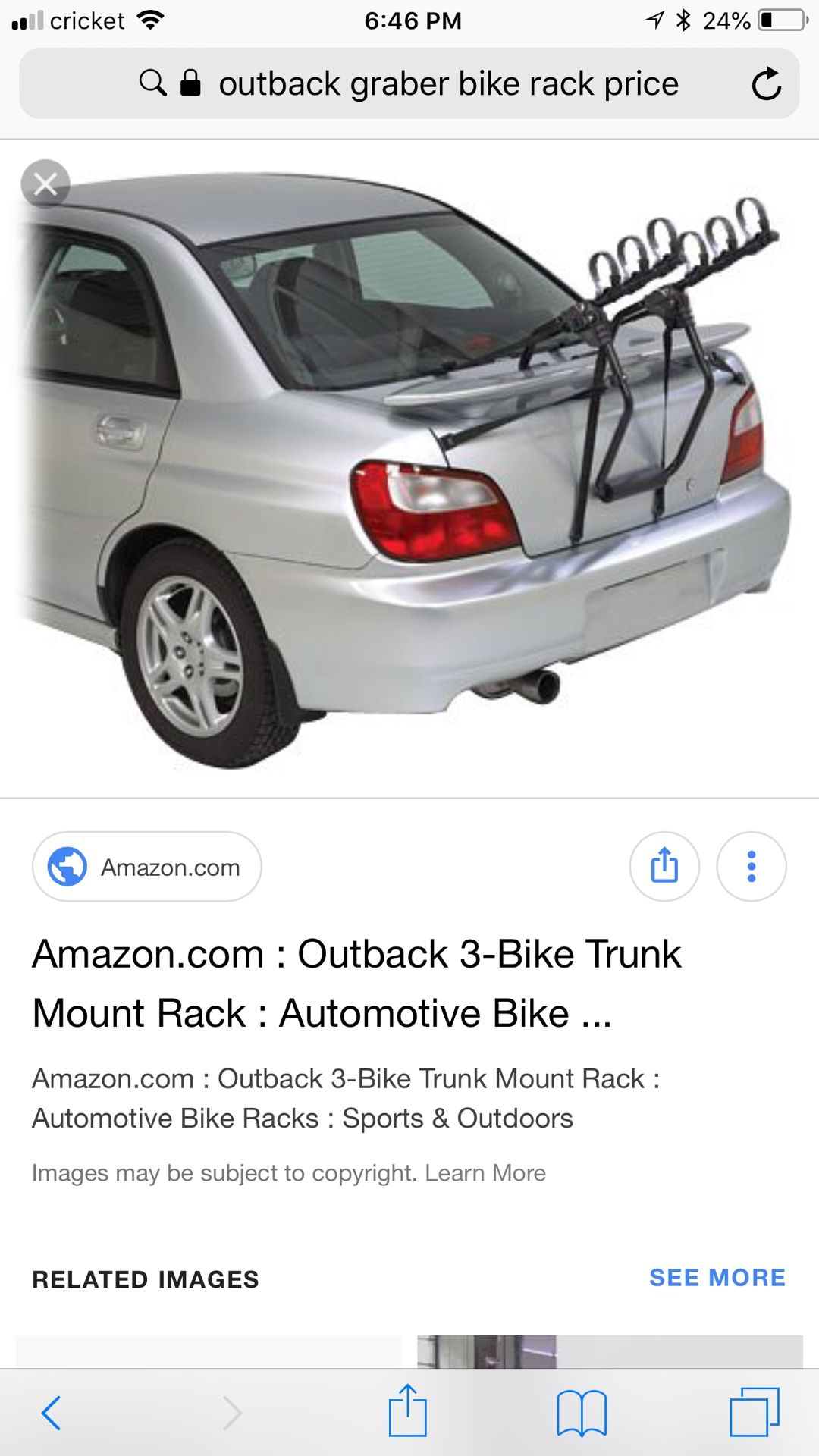The image size is (819, 1456).
Task: Open the three-dot overflow menu
Action: coord(752,867)
